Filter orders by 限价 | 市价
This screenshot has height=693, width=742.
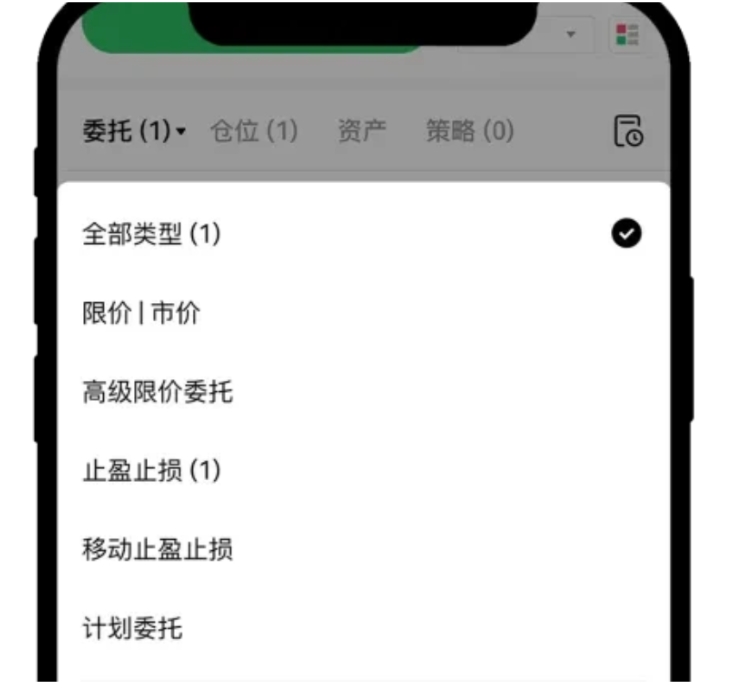coord(141,314)
